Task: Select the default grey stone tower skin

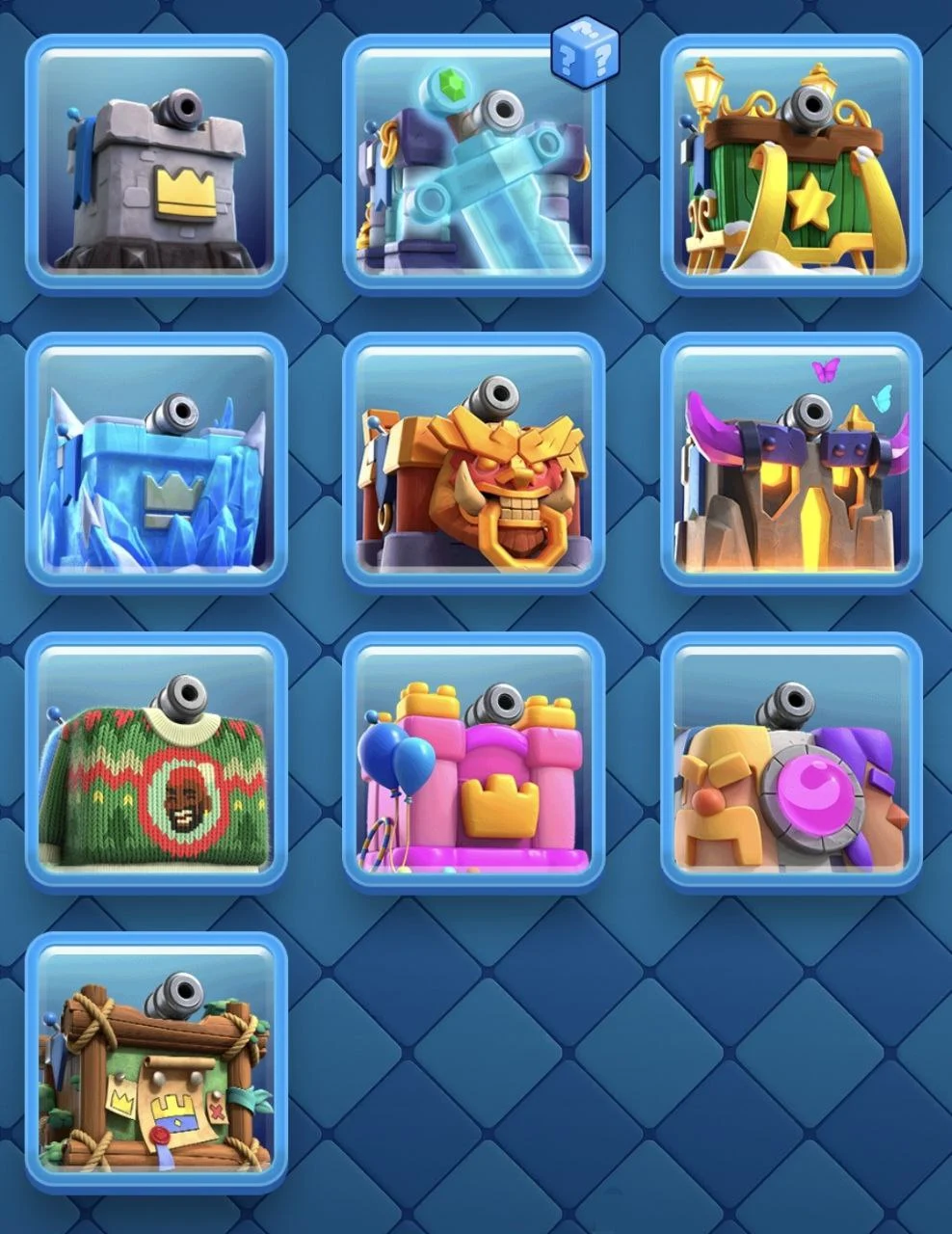Action: click(x=156, y=164)
